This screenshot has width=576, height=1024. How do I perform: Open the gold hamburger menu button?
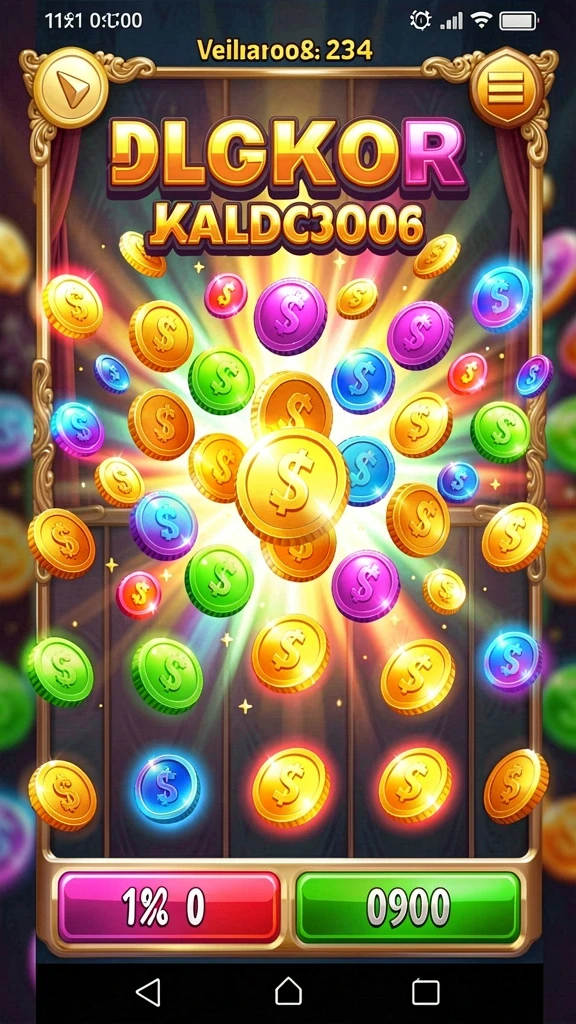pyautogui.click(x=507, y=87)
